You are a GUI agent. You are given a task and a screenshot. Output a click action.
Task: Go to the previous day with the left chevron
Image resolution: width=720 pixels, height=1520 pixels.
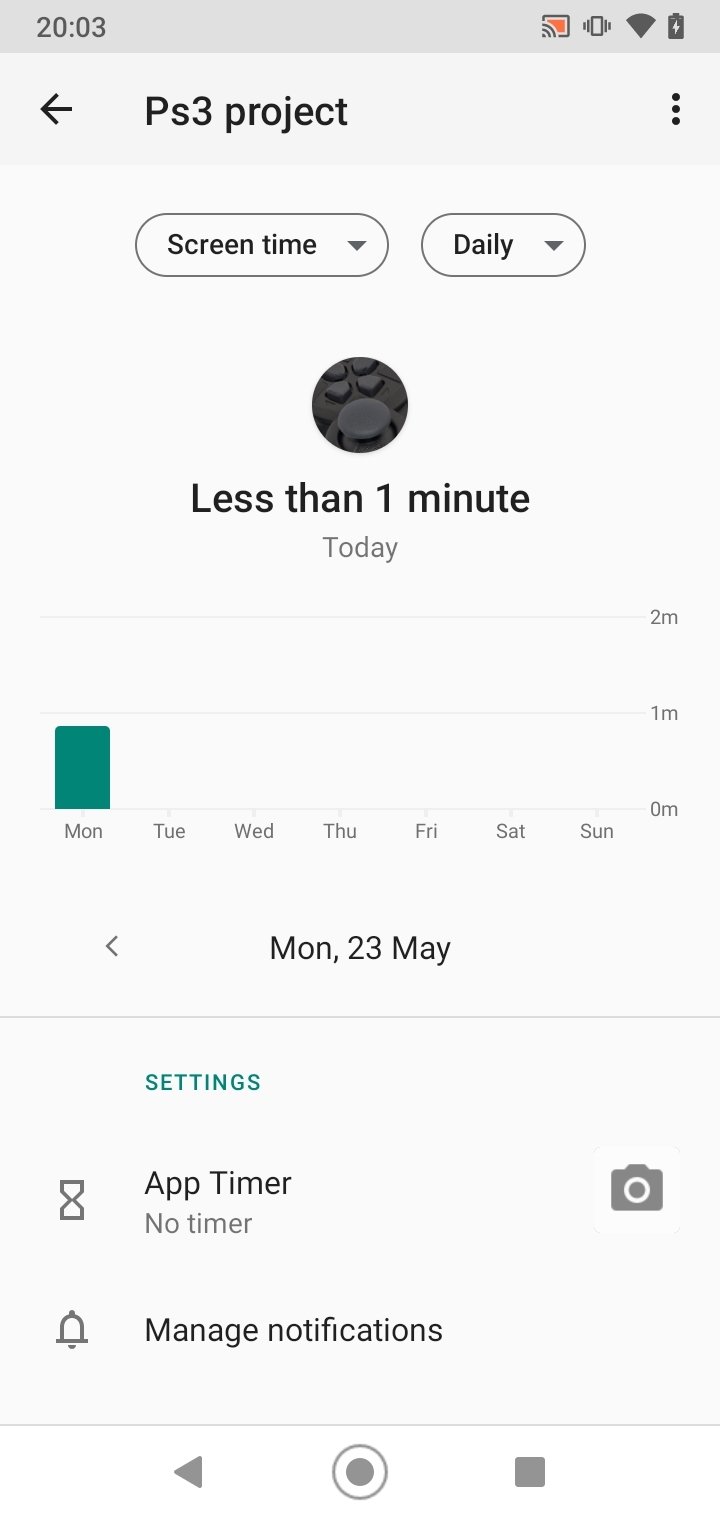[x=112, y=946]
